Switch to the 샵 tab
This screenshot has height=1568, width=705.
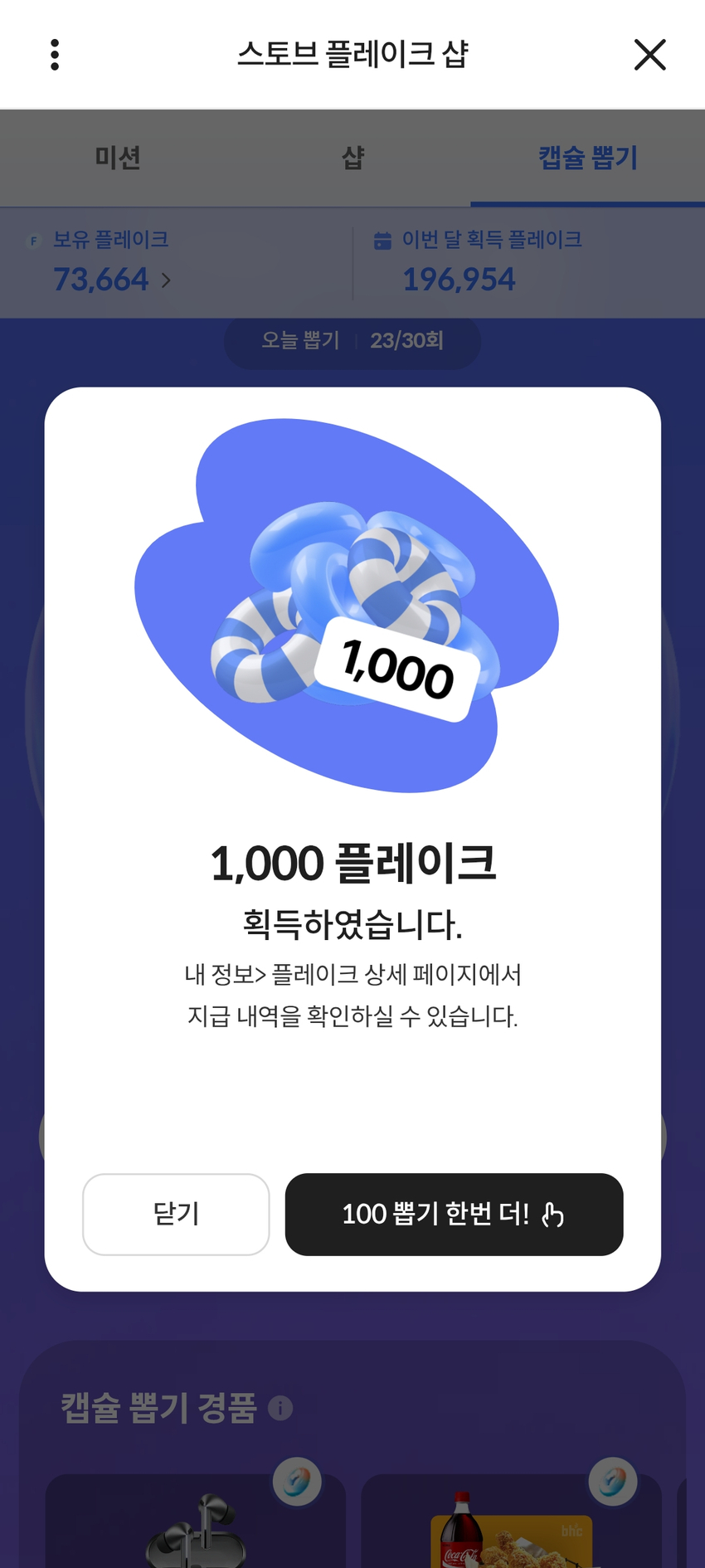352,158
